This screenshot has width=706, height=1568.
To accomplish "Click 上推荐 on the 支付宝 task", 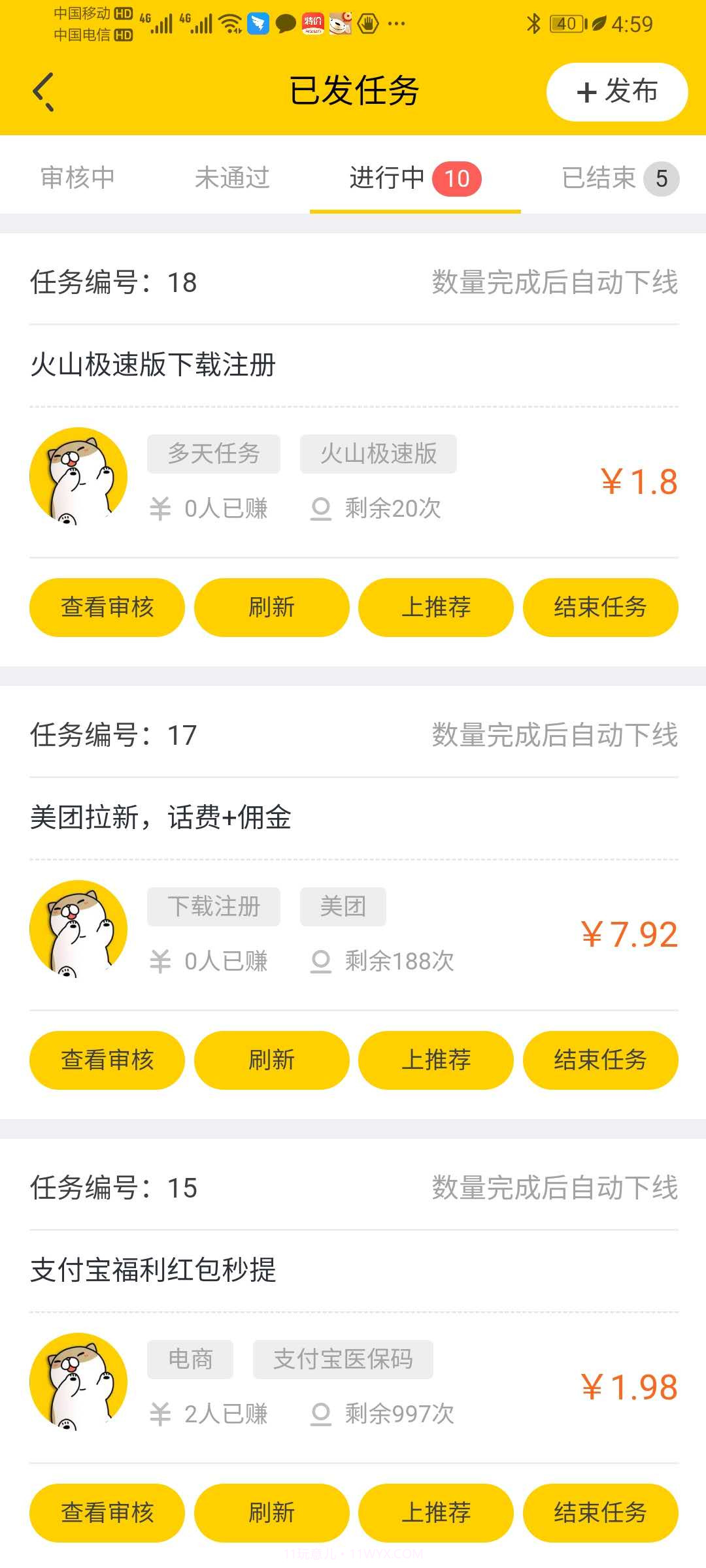I will click(x=436, y=1513).
